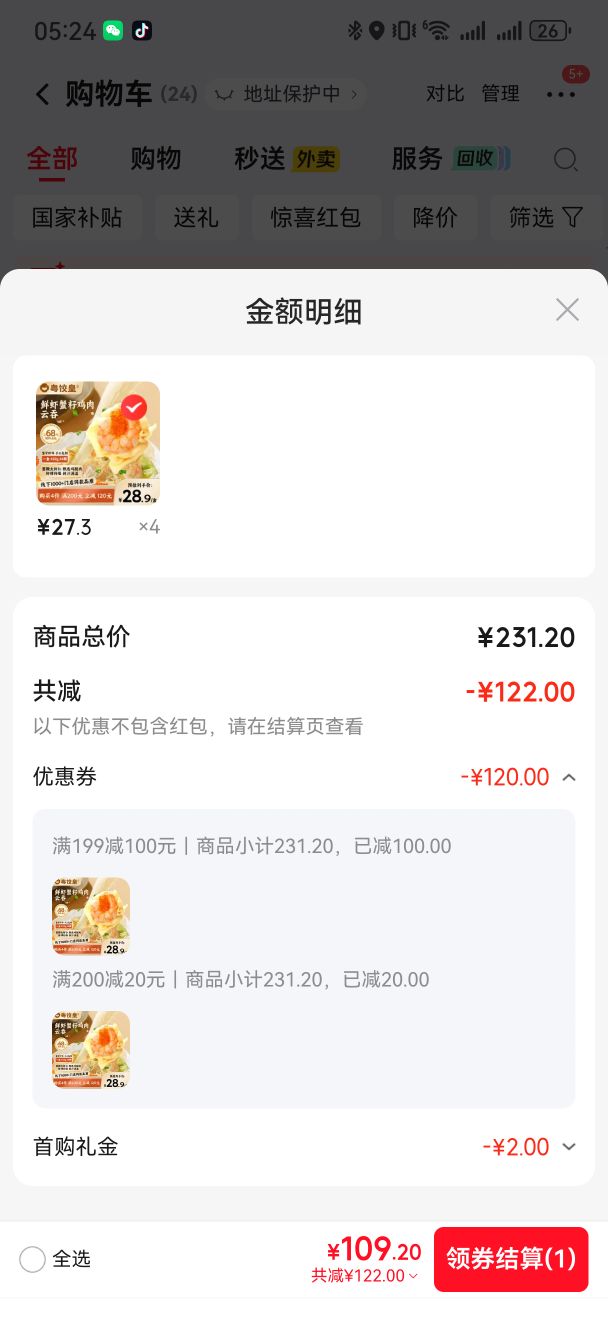Open the ¥27.3 wonton product tile
Viewport: 608px width, 1344px height.
click(x=98, y=443)
